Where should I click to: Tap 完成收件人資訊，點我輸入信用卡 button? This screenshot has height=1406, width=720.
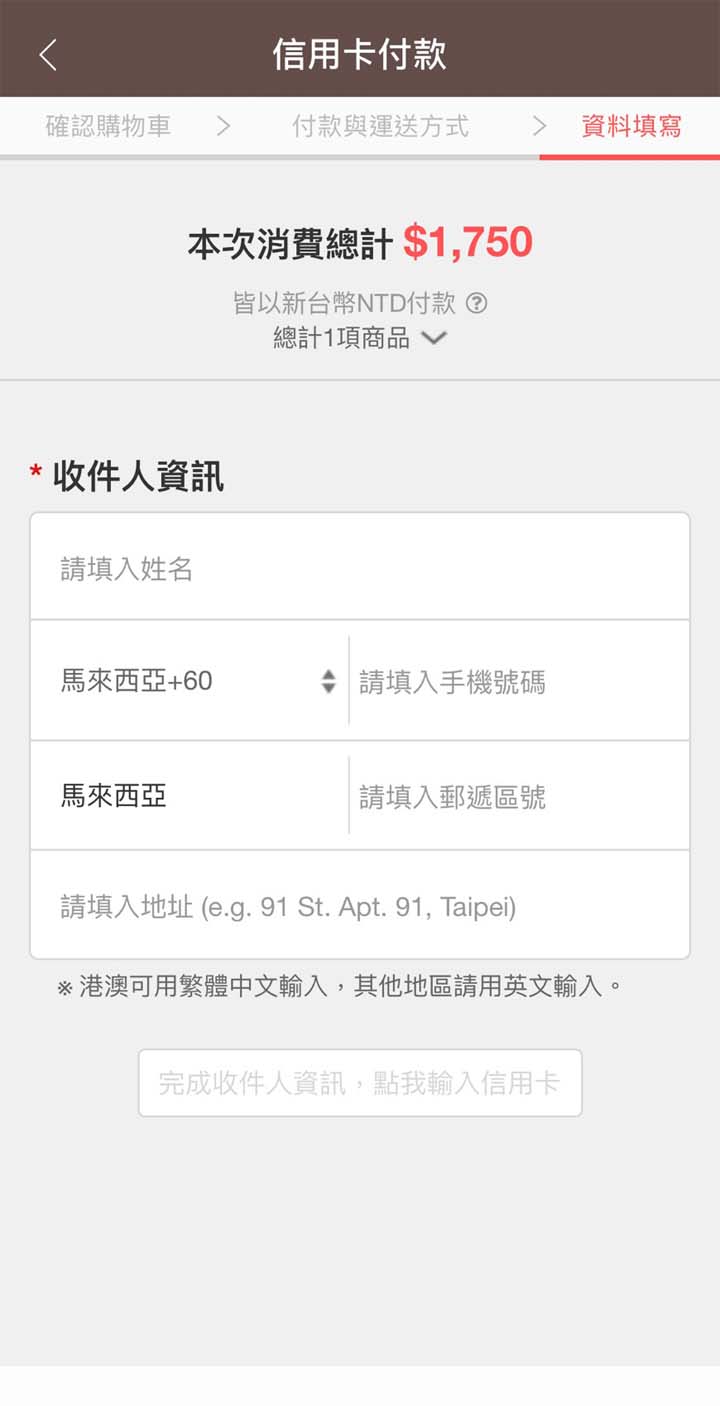360,1083
